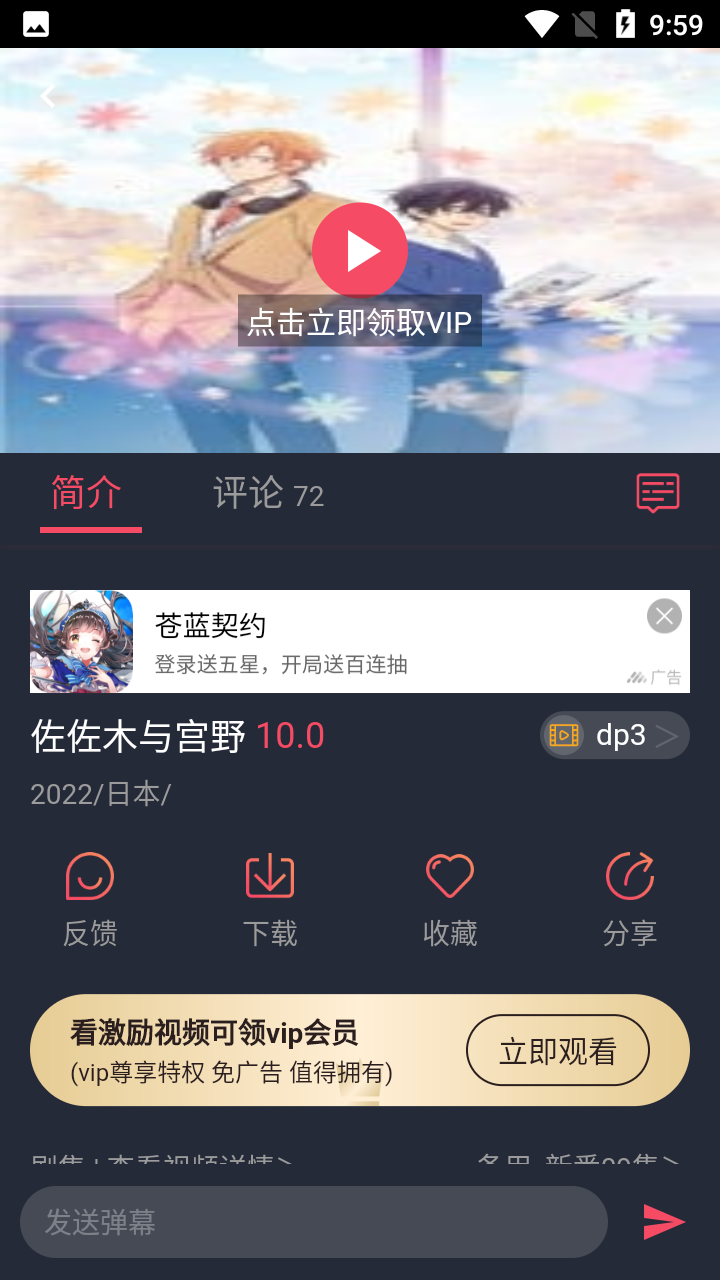Toggle the danmaku comment icon
Image resolution: width=720 pixels, height=1280 pixels.
pos(658,493)
